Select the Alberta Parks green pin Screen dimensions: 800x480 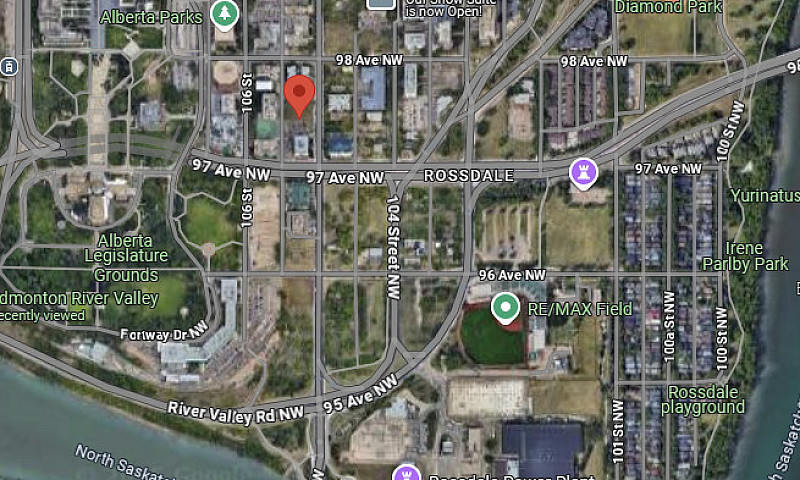coord(225,13)
